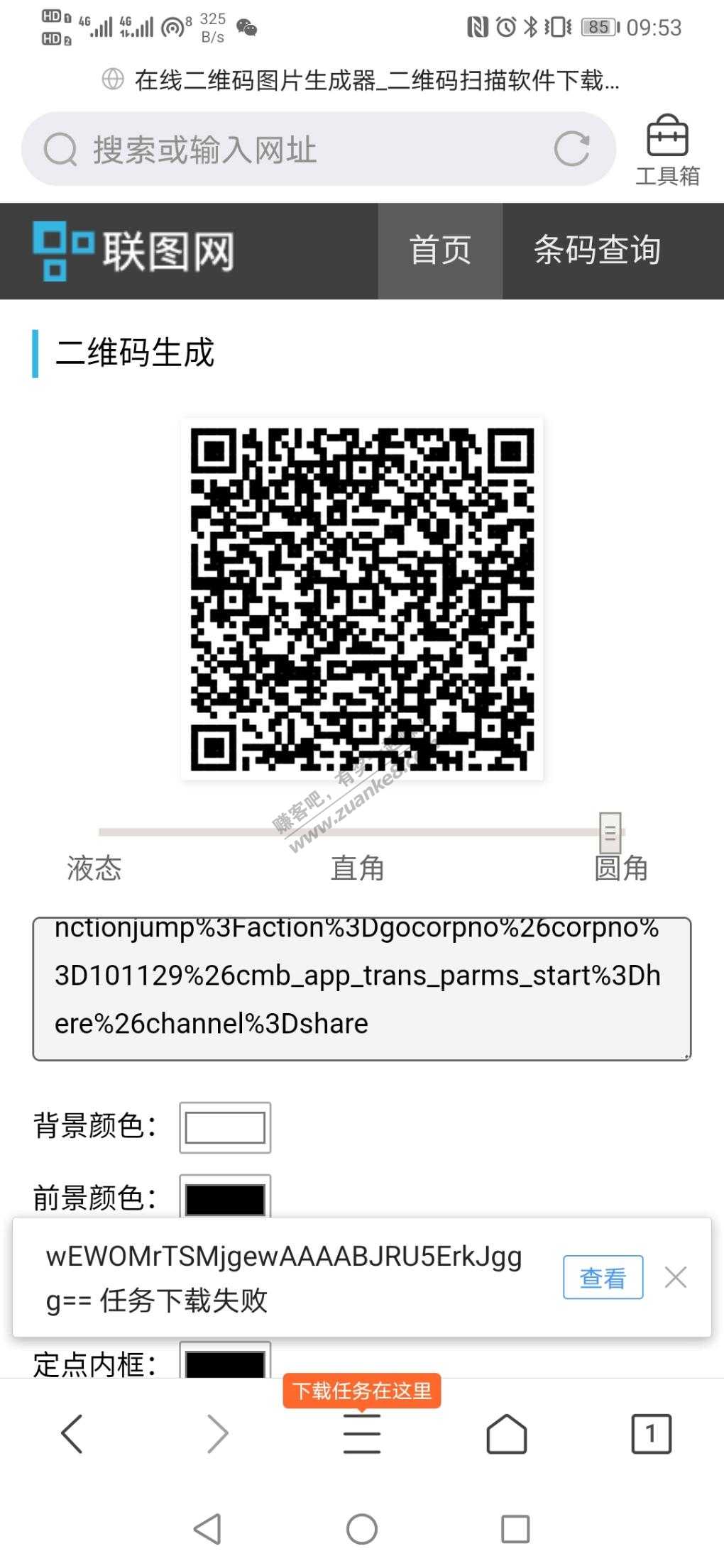Go to the browser home page
Image resolution: width=724 pixels, height=1568 pixels.
coord(507,1434)
